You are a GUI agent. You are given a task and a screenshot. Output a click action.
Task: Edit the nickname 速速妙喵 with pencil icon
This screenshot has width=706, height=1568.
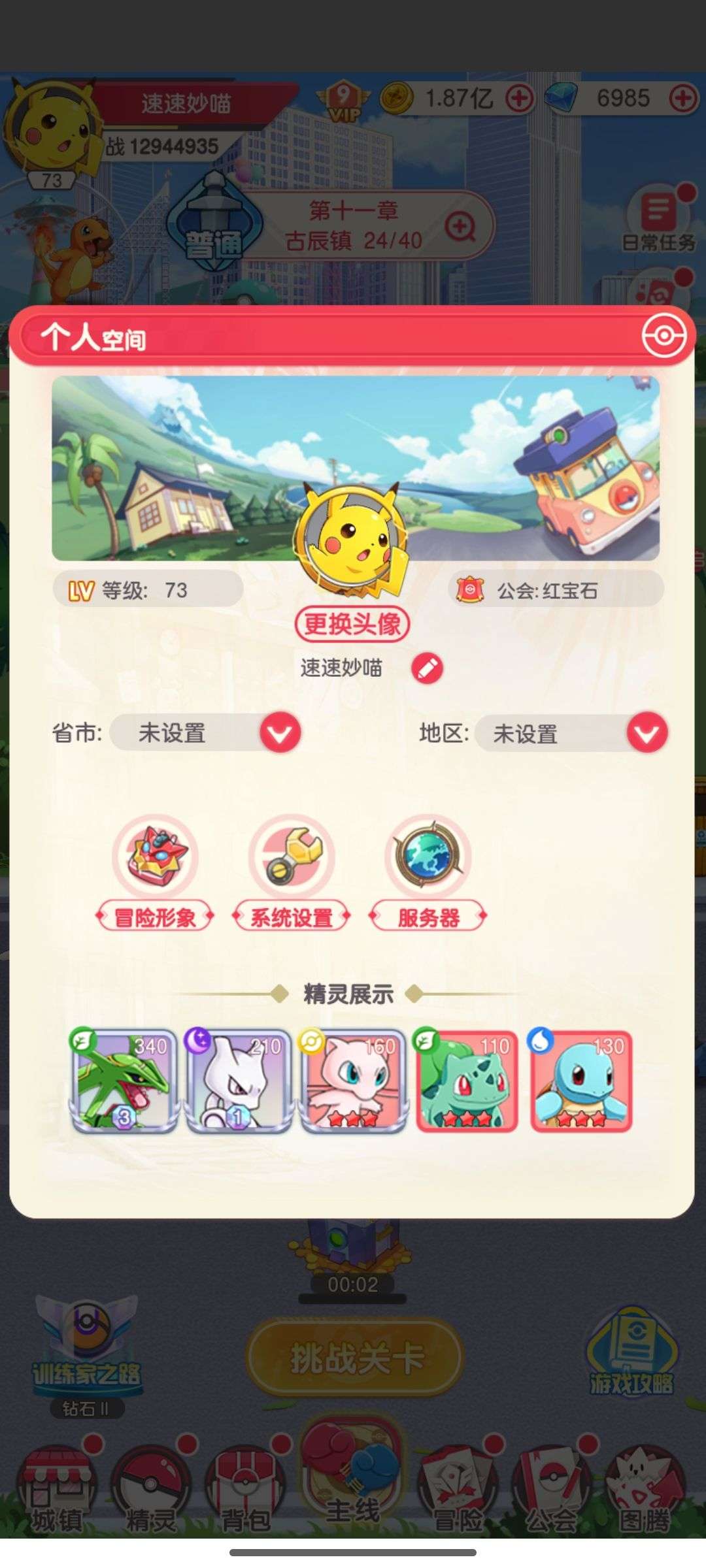point(427,668)
